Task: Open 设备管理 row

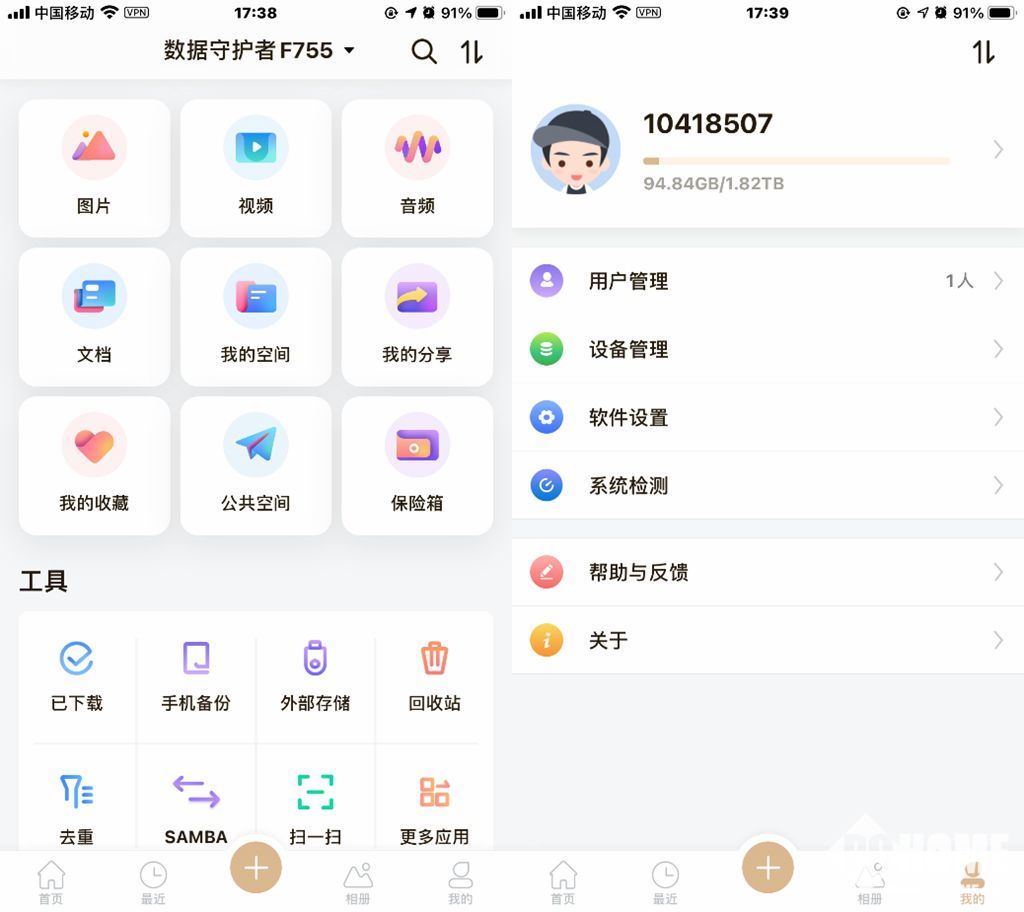Action: pos(767,349)
